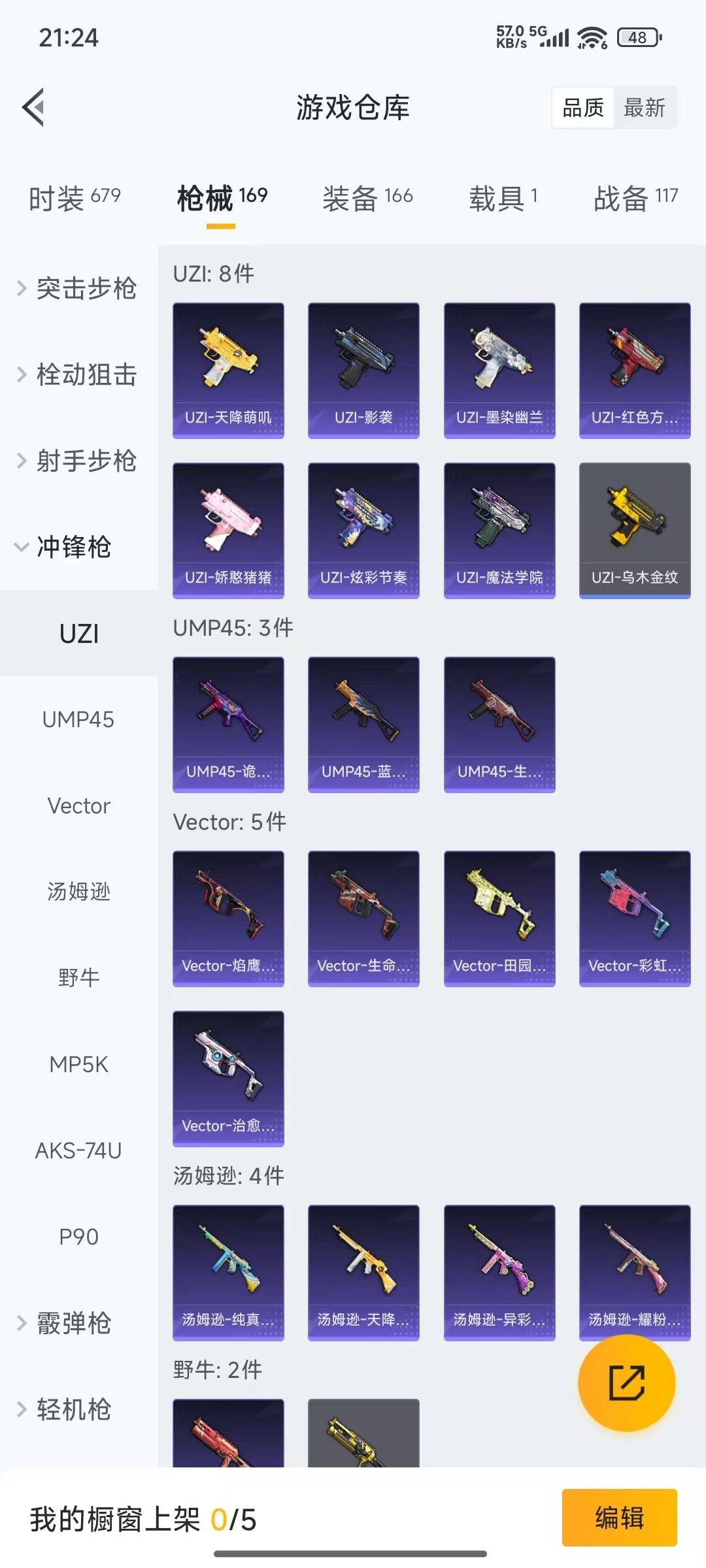Select MP5K in the sidebar
Screen dimensions: 706x1568
tap(78, 1065)
